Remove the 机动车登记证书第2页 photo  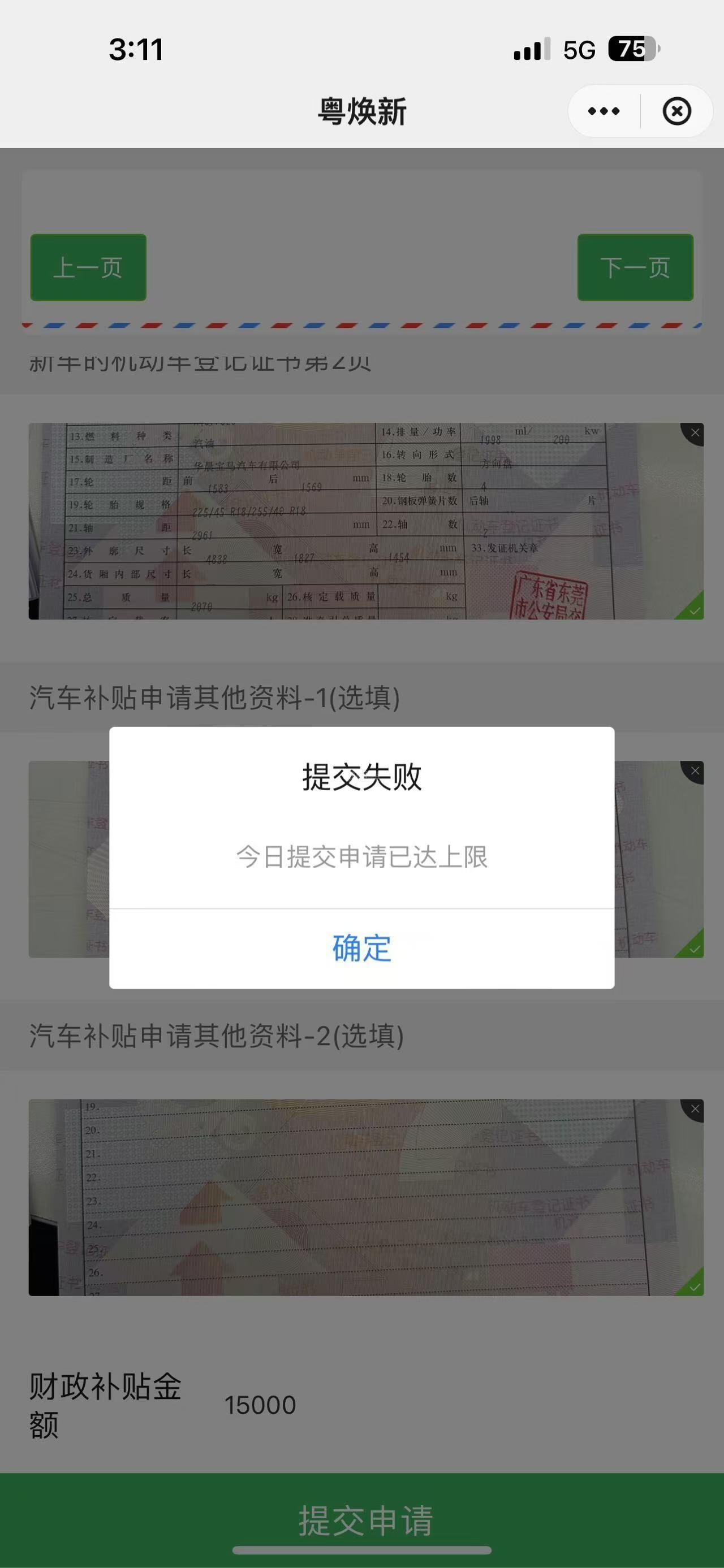coord(695,433)
